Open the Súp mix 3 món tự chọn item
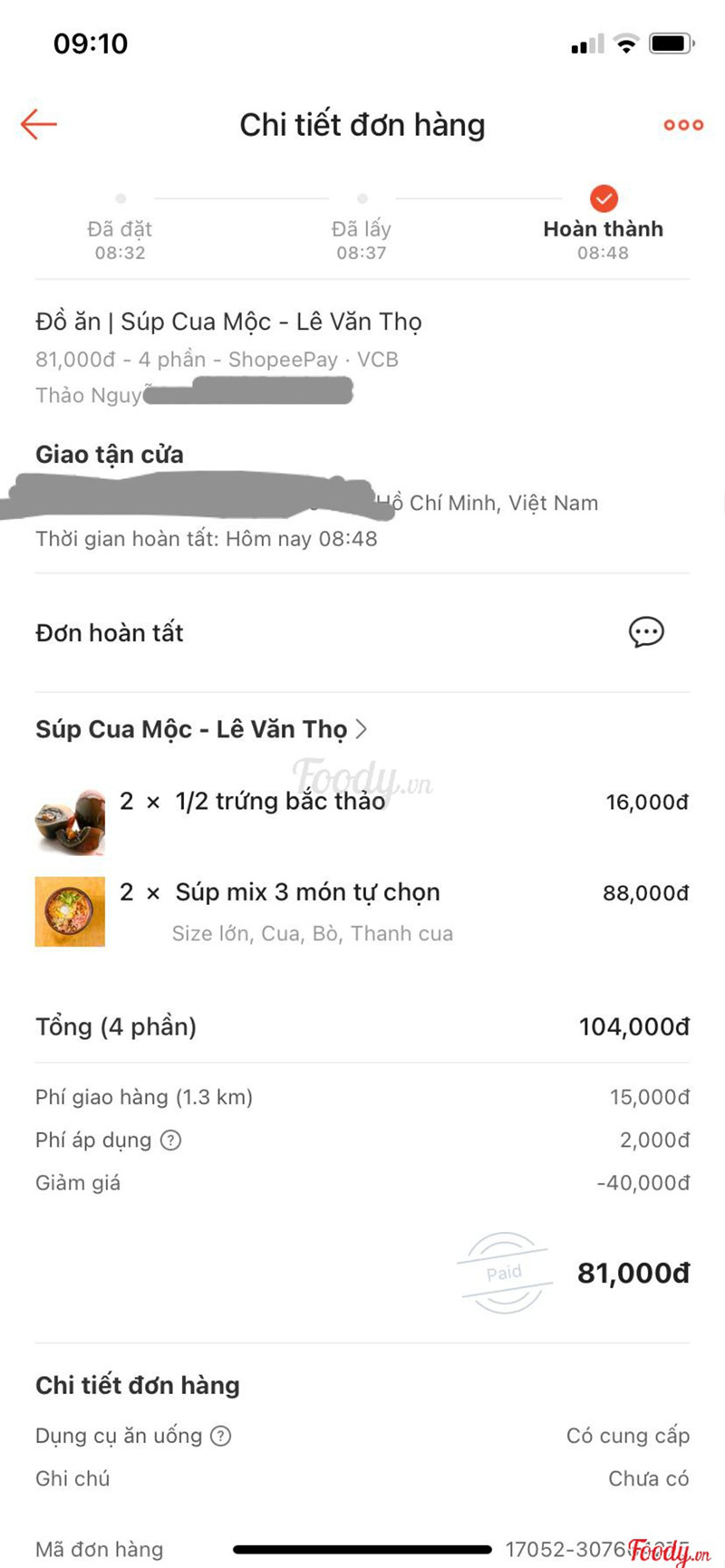Image resolution: width=725 pixels, height=1568 pixels. (x=307, y=893)
